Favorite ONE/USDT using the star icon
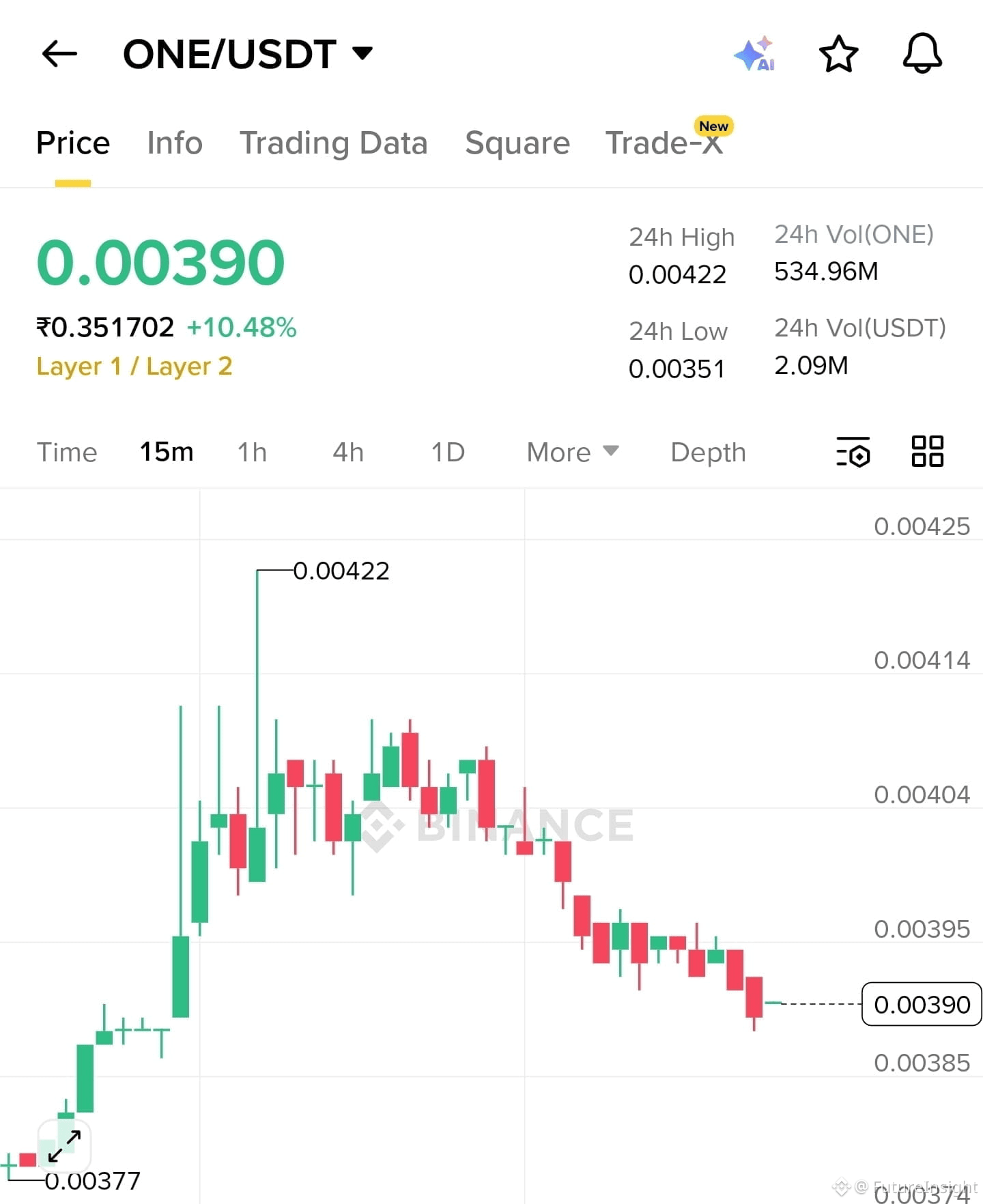 pyautogui.click(x=838, y=54)
